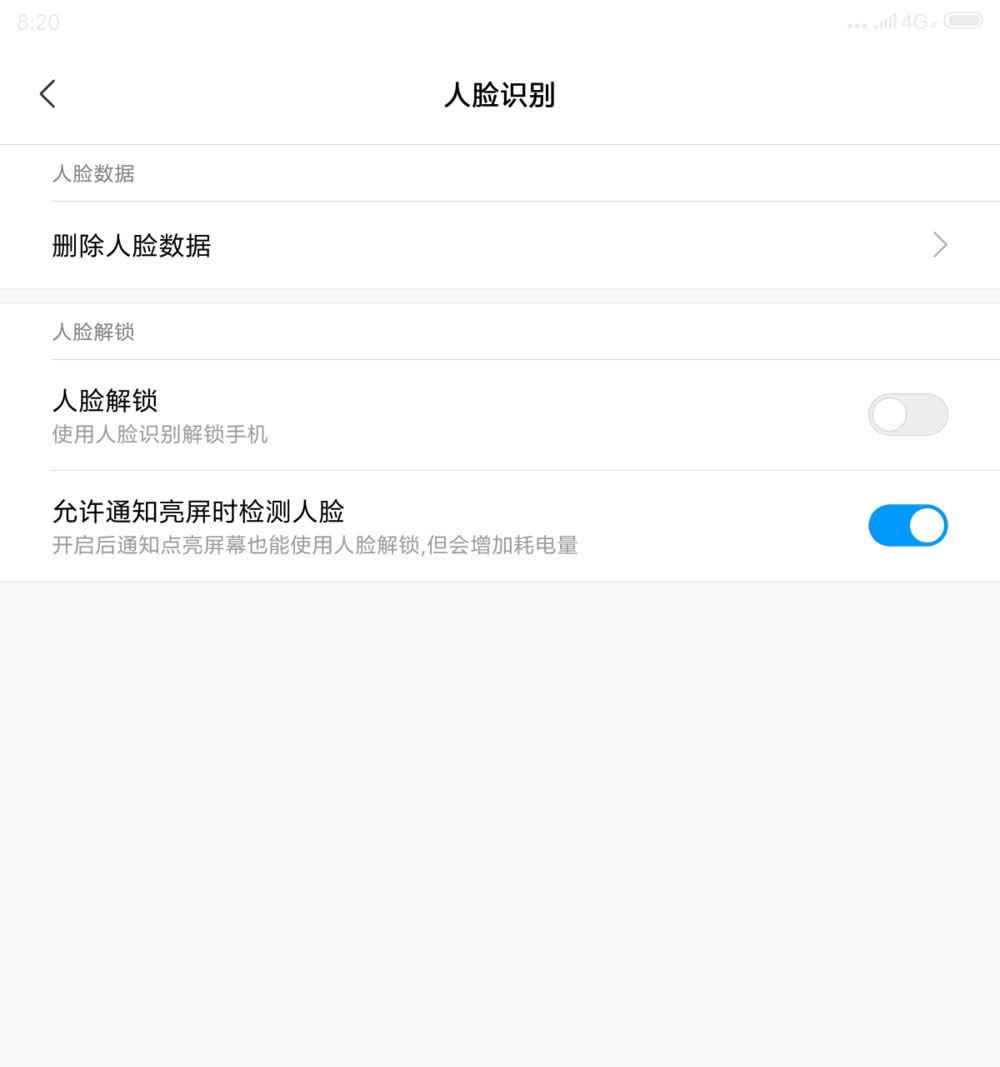
Task: Turn off 允许通知亮屏时检测人脸 switch
Action: click(x=907, y=525)
